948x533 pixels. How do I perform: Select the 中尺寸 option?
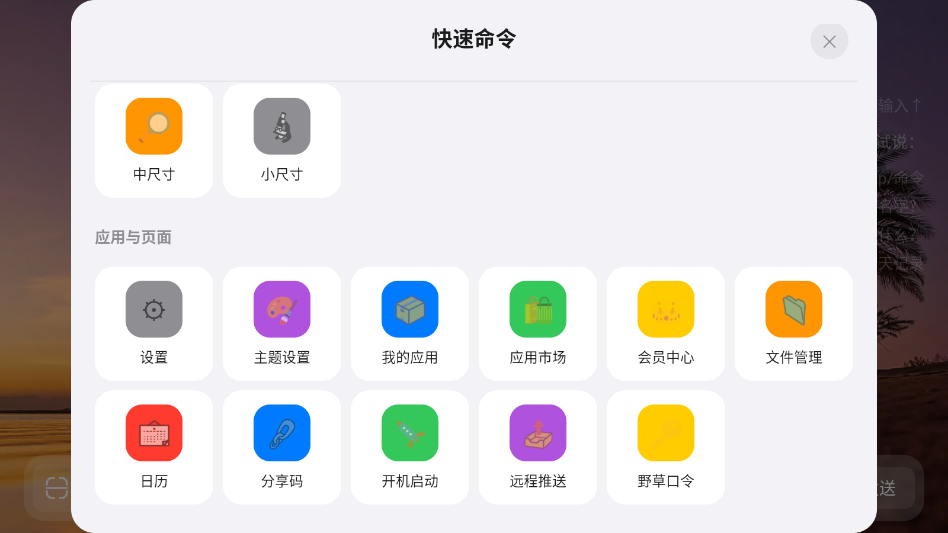(x=154, y=140)
